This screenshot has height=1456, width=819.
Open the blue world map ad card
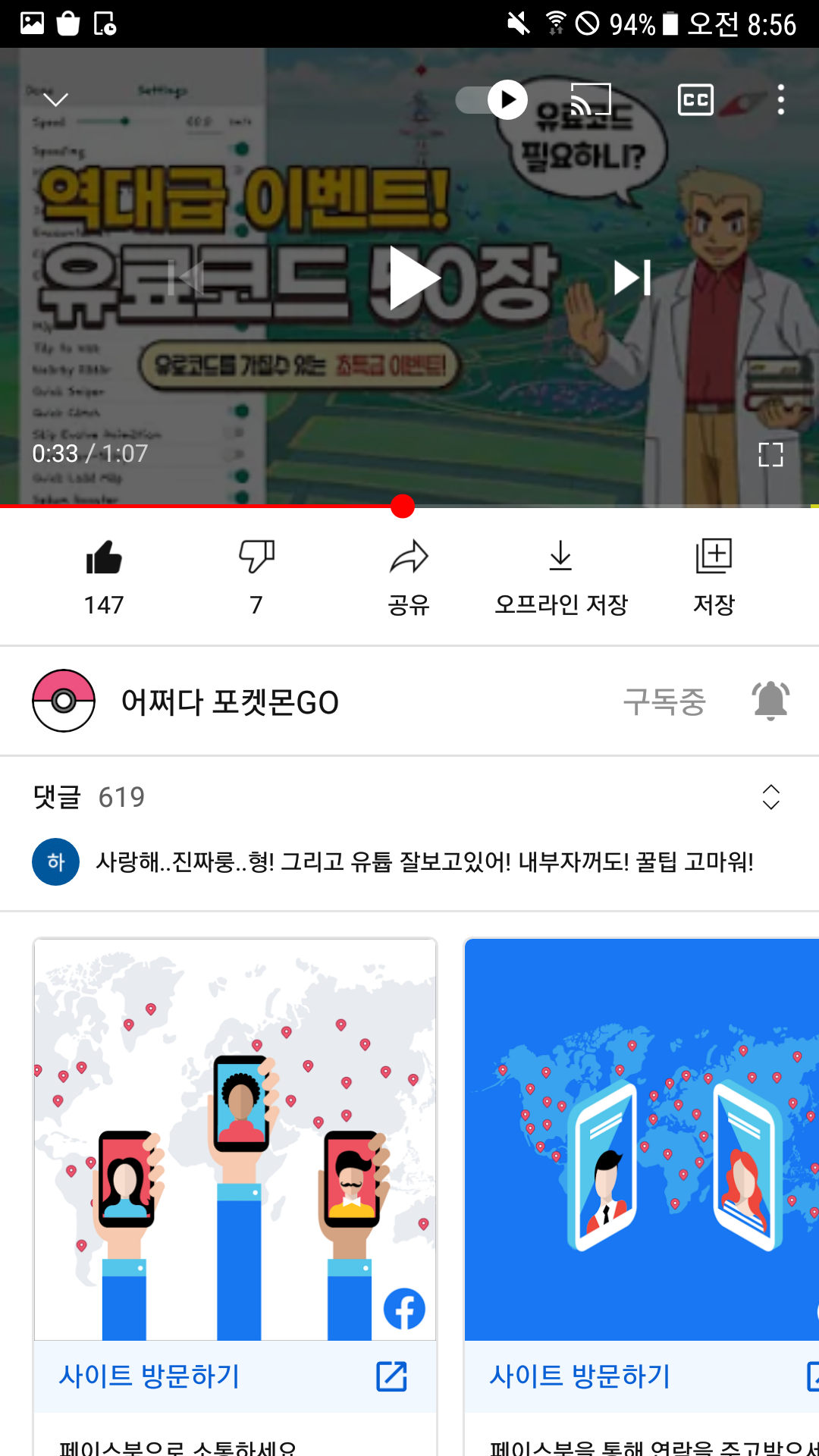point(642,1137)
